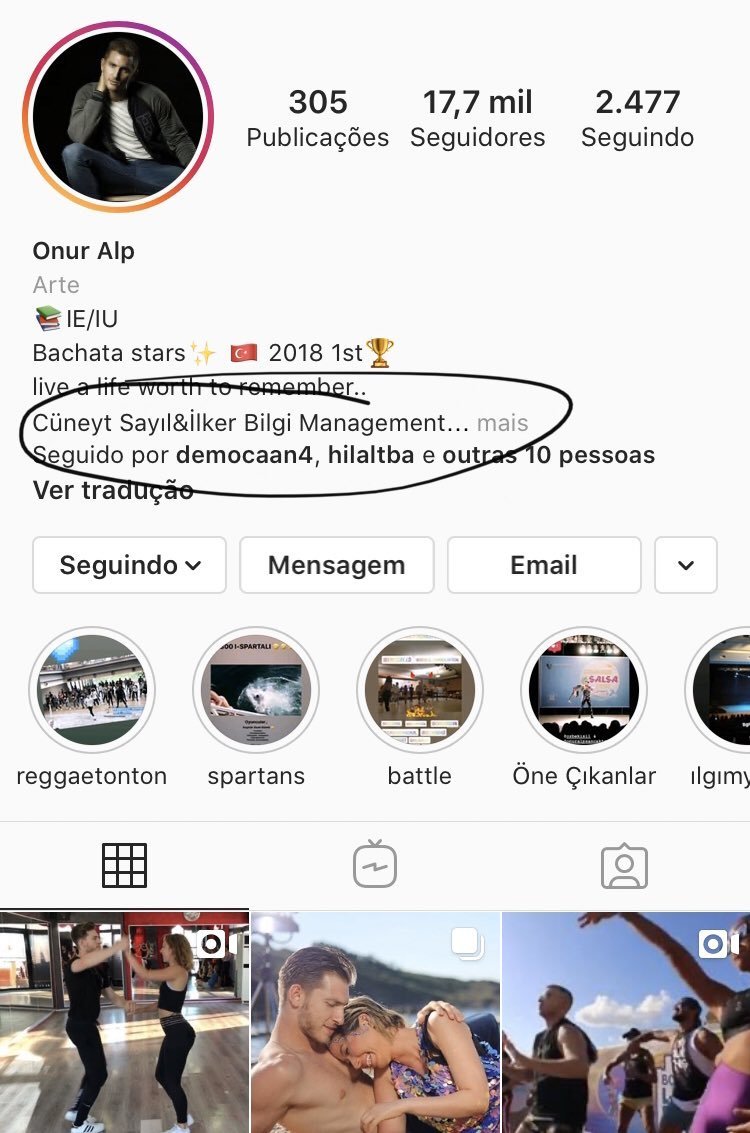This screenshot has width=750, height=1133.
Task: Open the Seguindo dropdown button
Action: [130, 565]
